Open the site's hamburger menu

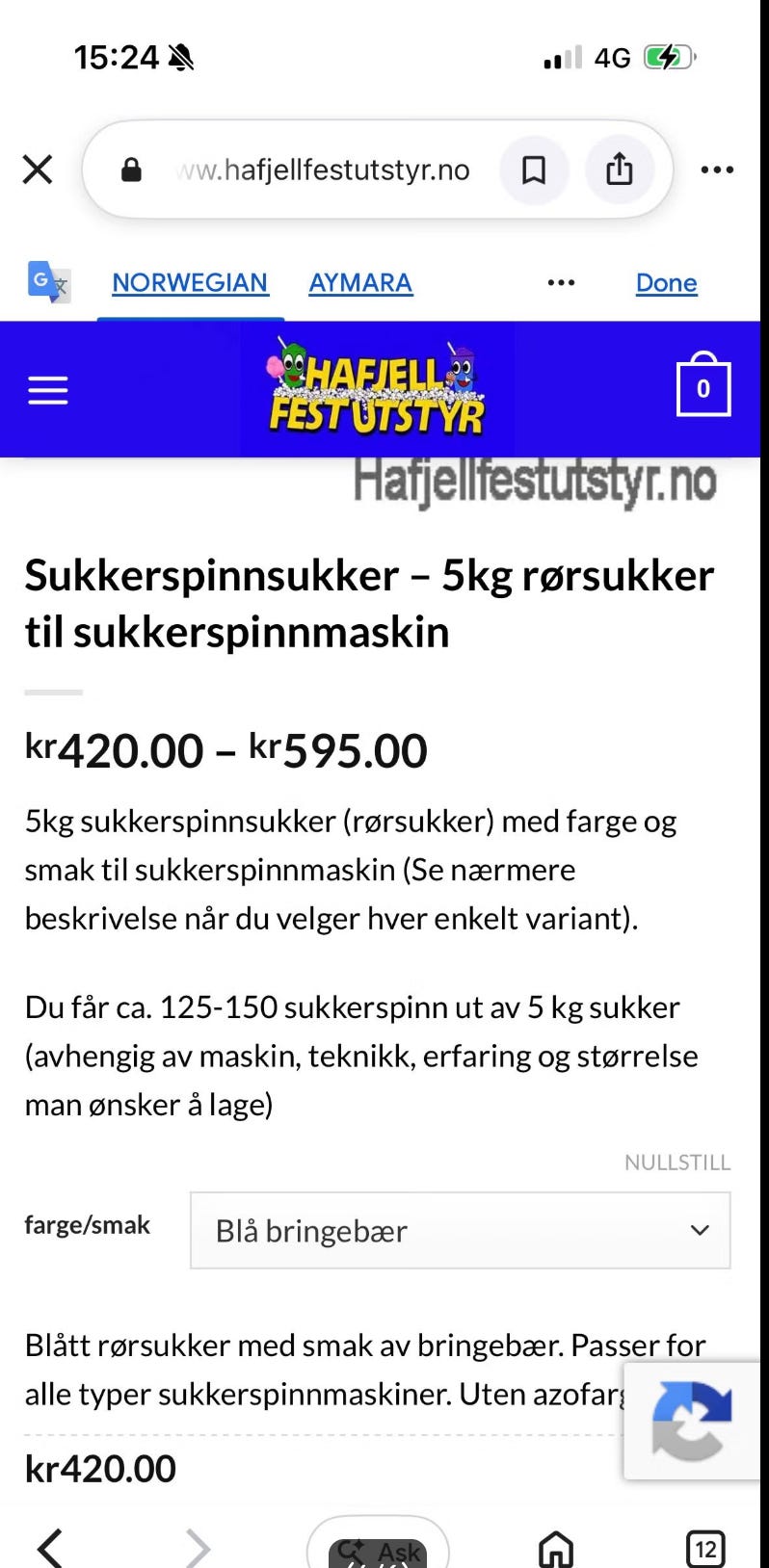[x=48, y=390]
